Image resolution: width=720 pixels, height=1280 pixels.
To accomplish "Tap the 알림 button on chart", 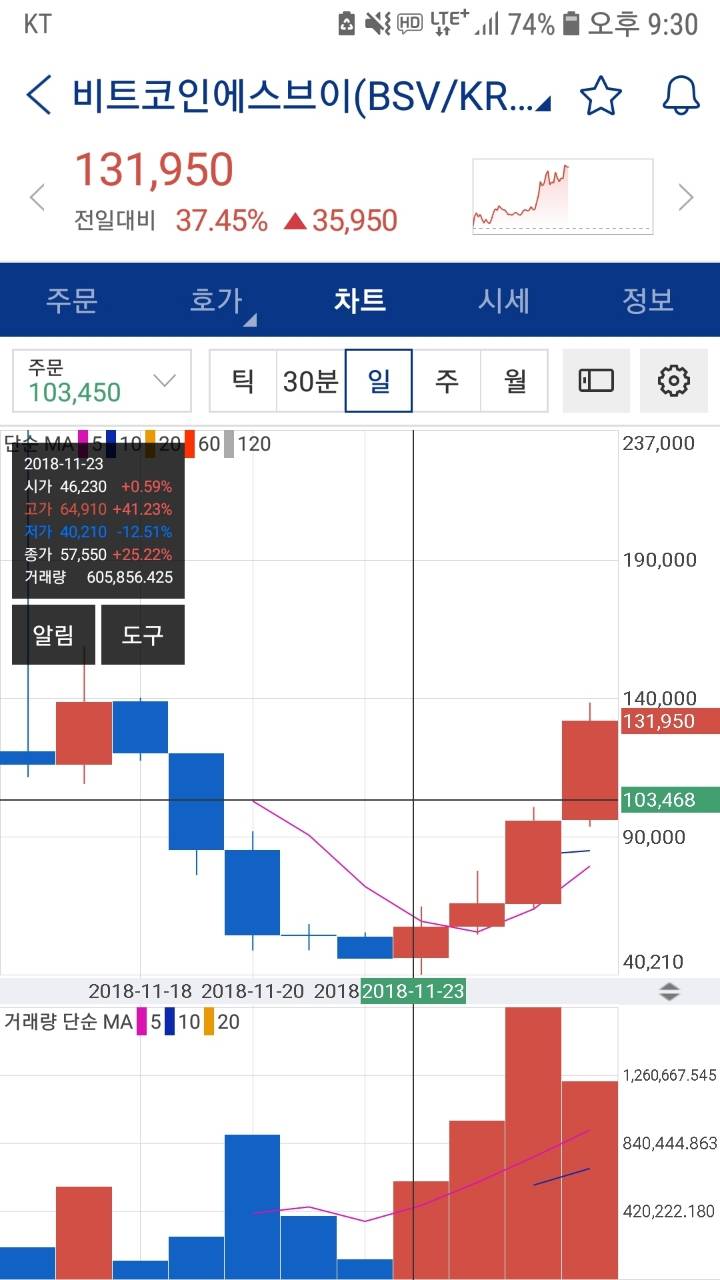I will coord(54,634).
